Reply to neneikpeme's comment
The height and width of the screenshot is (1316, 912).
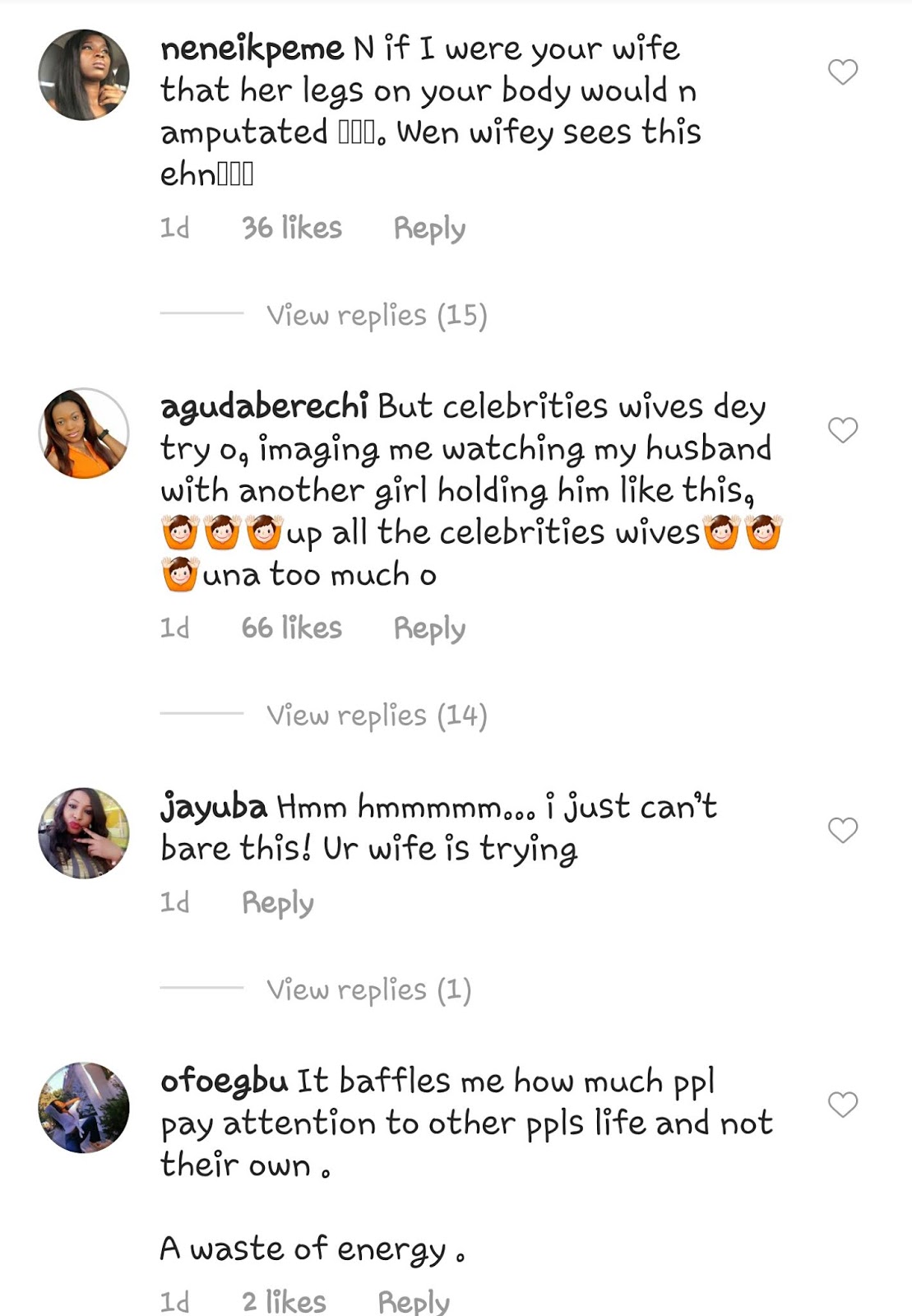point(429,229)
